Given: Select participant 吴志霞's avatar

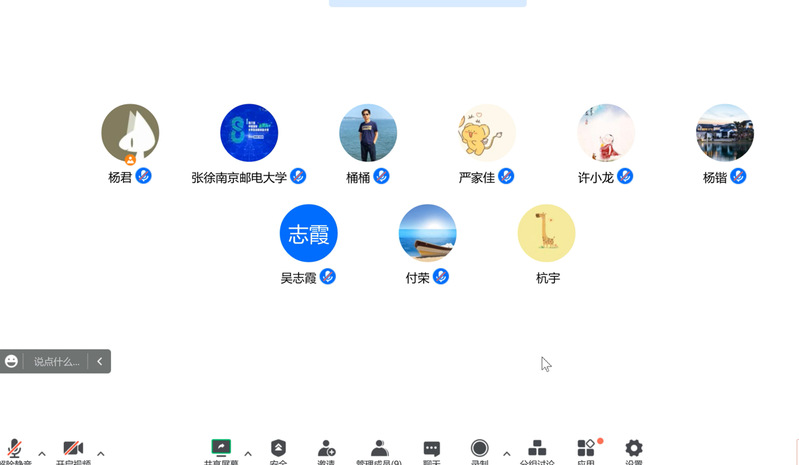Looking at the screenshot, I should click(x=308, y=233).
